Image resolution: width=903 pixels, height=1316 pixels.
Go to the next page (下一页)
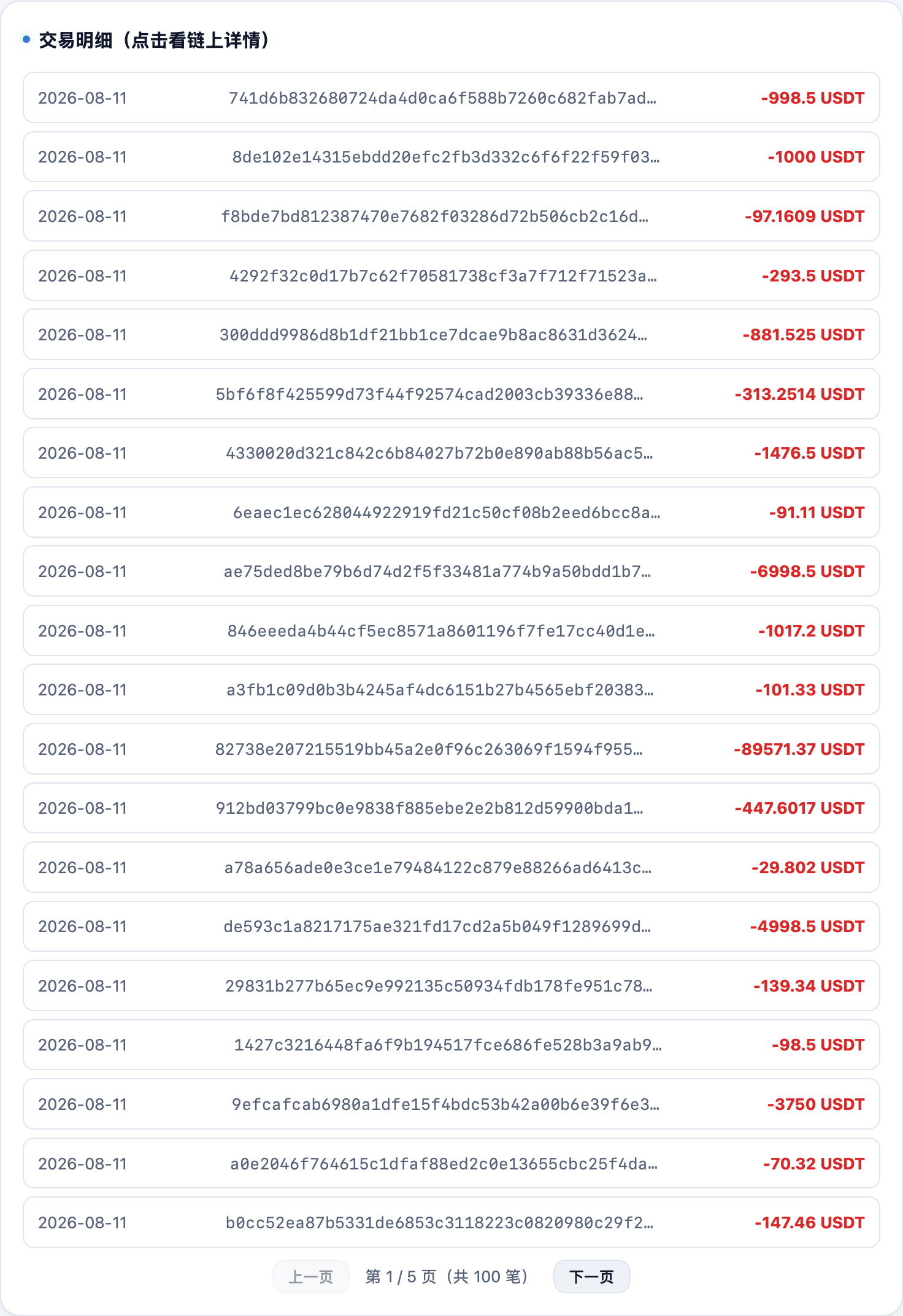[591, 1276]
